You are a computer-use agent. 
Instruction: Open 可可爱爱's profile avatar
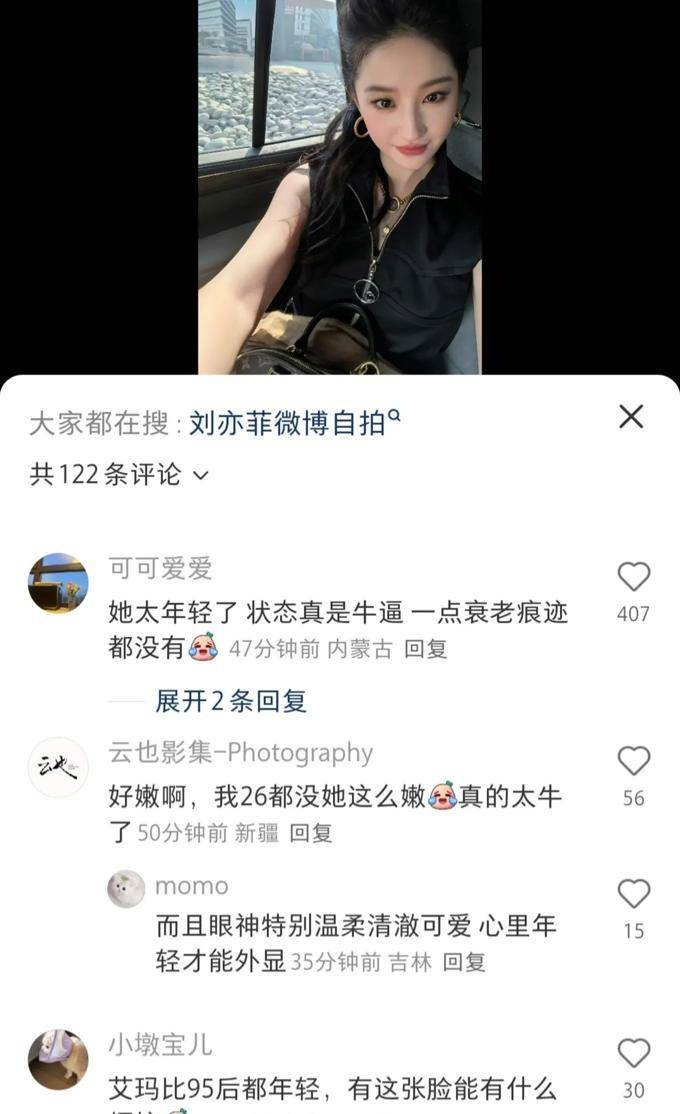tap(58, 583)
